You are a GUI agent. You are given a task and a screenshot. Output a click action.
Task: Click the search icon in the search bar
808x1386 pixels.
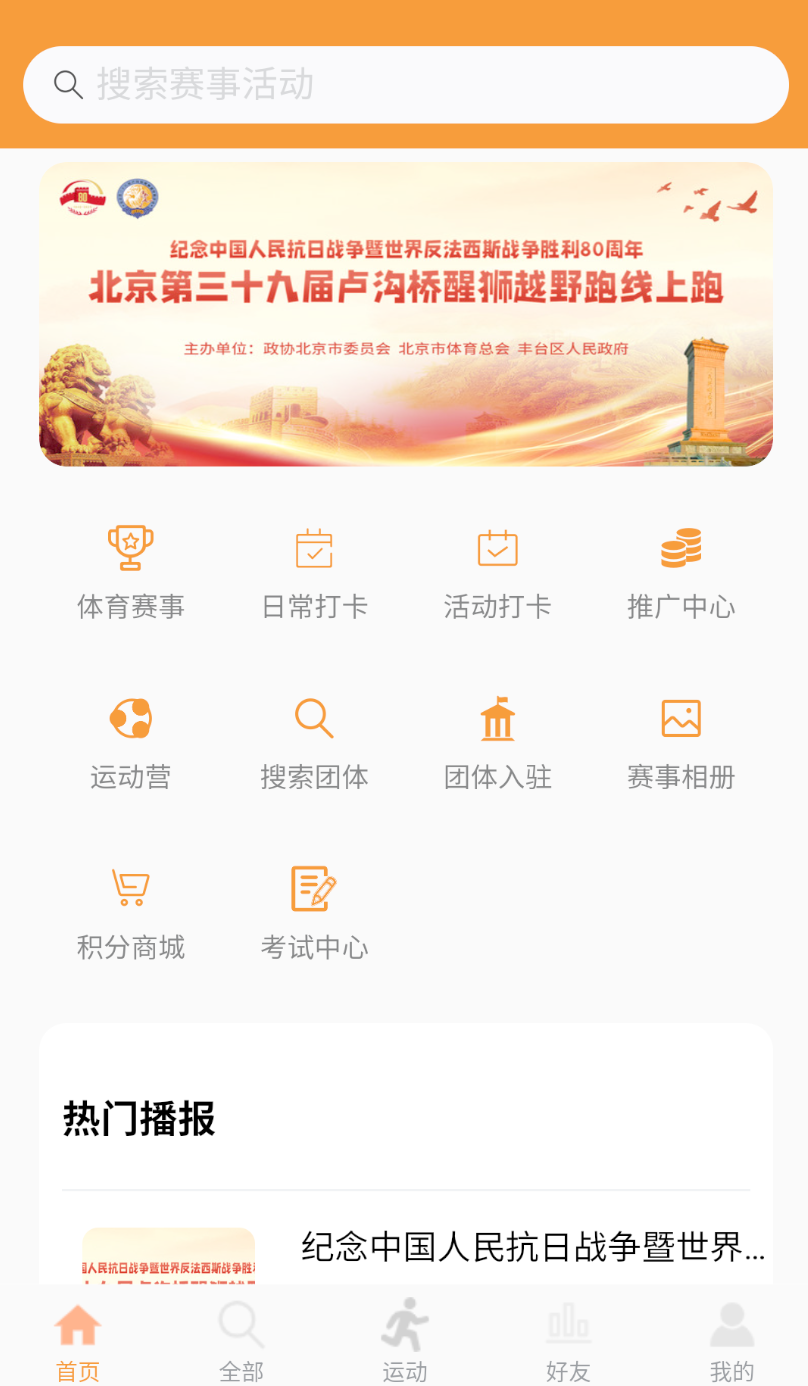coord(68,84)
